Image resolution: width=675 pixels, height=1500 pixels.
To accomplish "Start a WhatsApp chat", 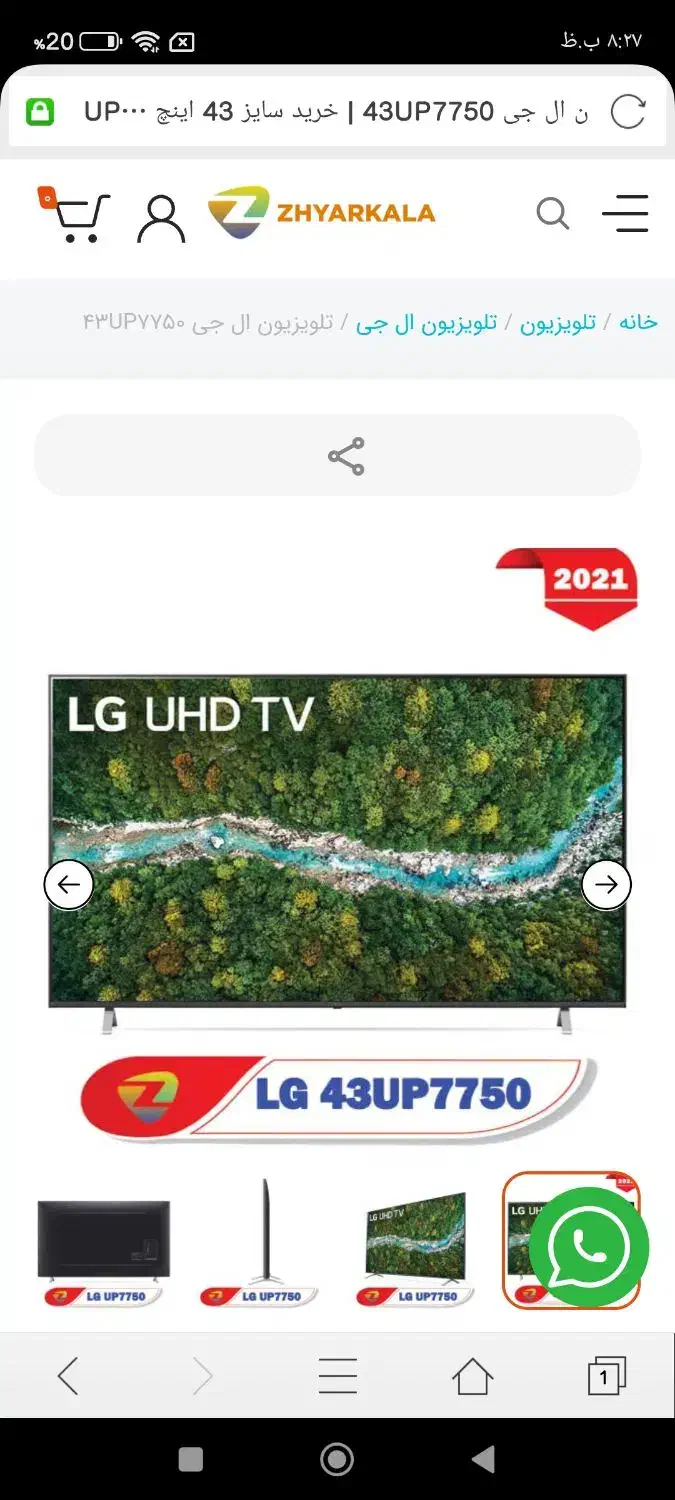I will 588,1246.
